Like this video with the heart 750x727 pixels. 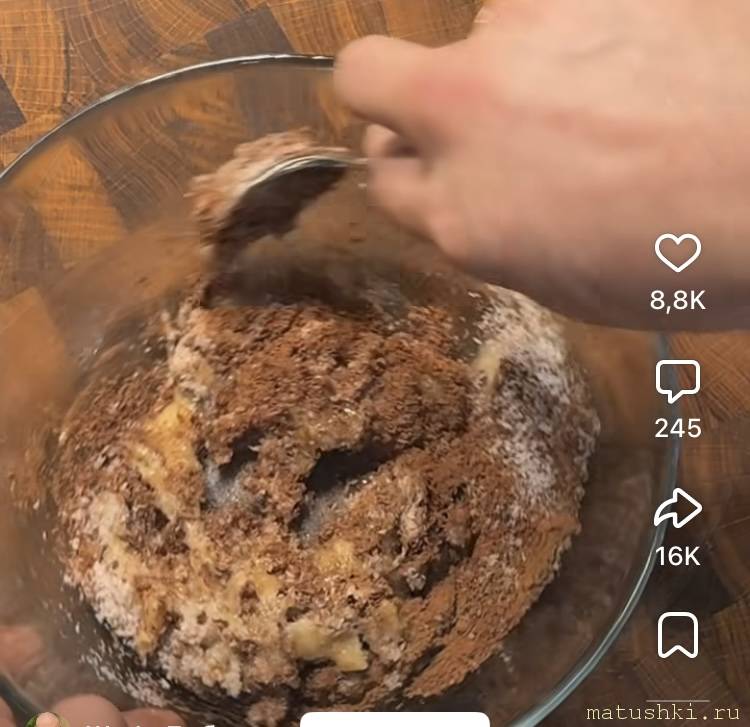click(678, 254)
